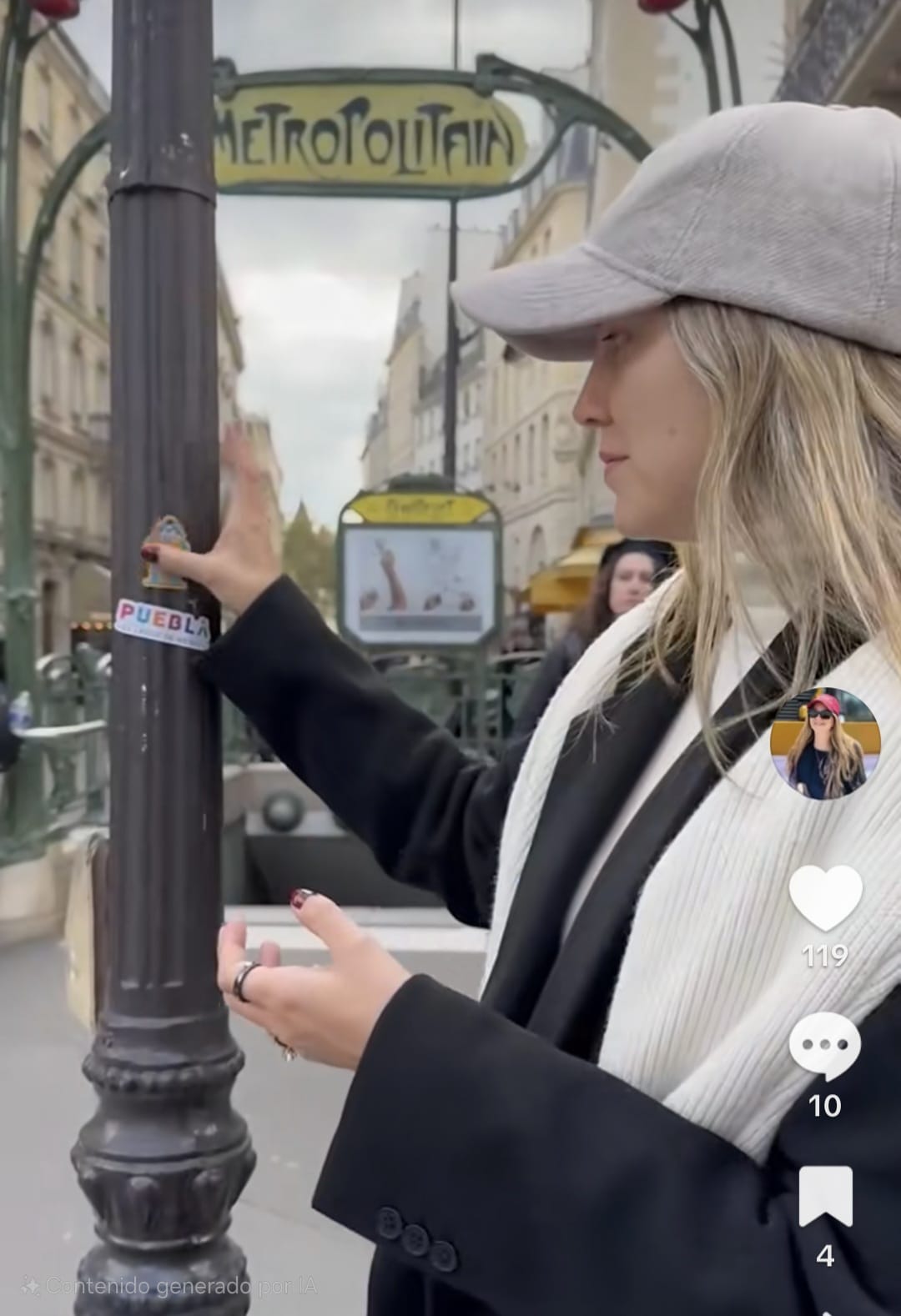Viewport: 901px width, 1316px height.
Task: Like this video with the heart
Action: [x=824, y=897]
